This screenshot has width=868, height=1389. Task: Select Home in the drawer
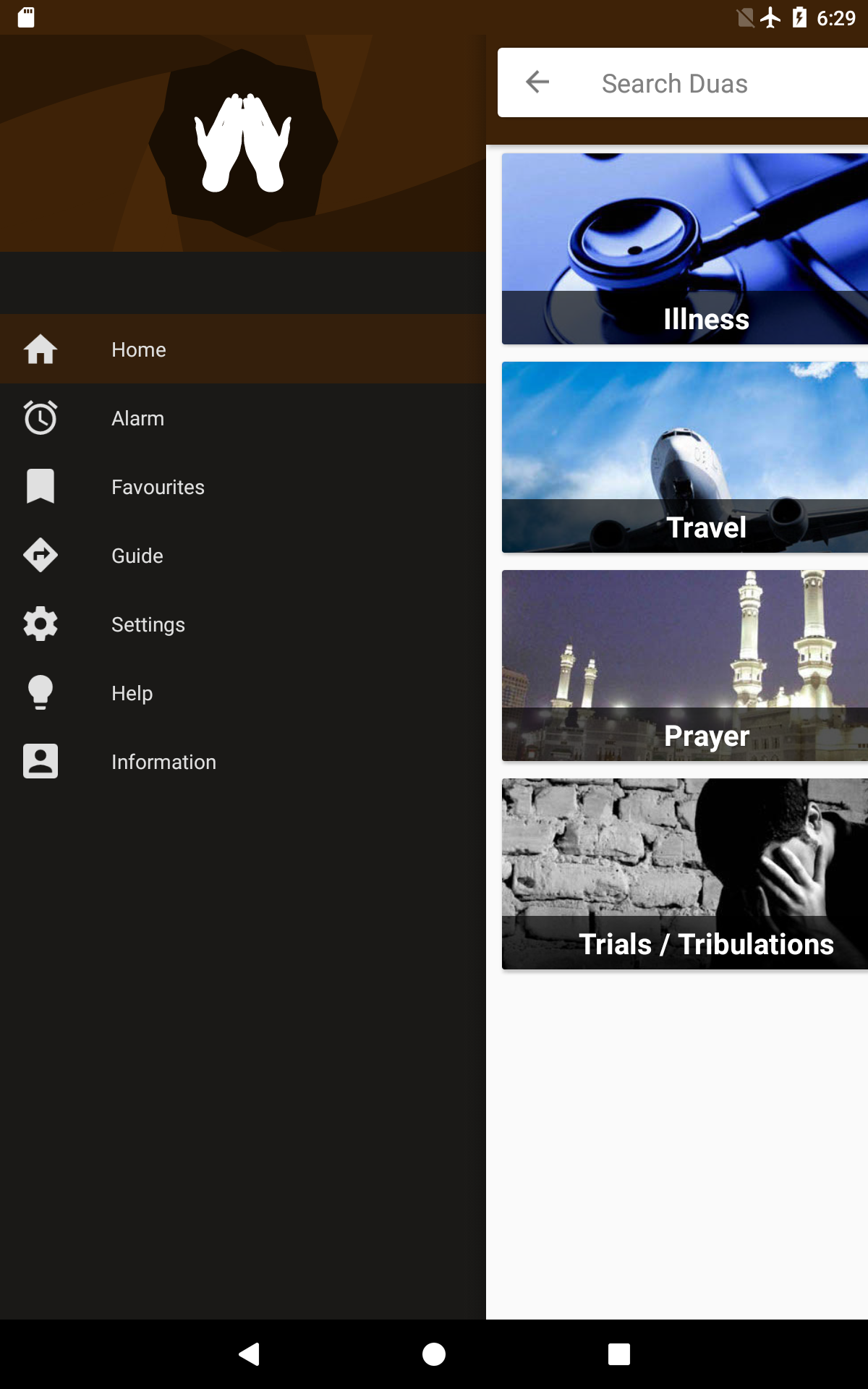coord(243,349)
